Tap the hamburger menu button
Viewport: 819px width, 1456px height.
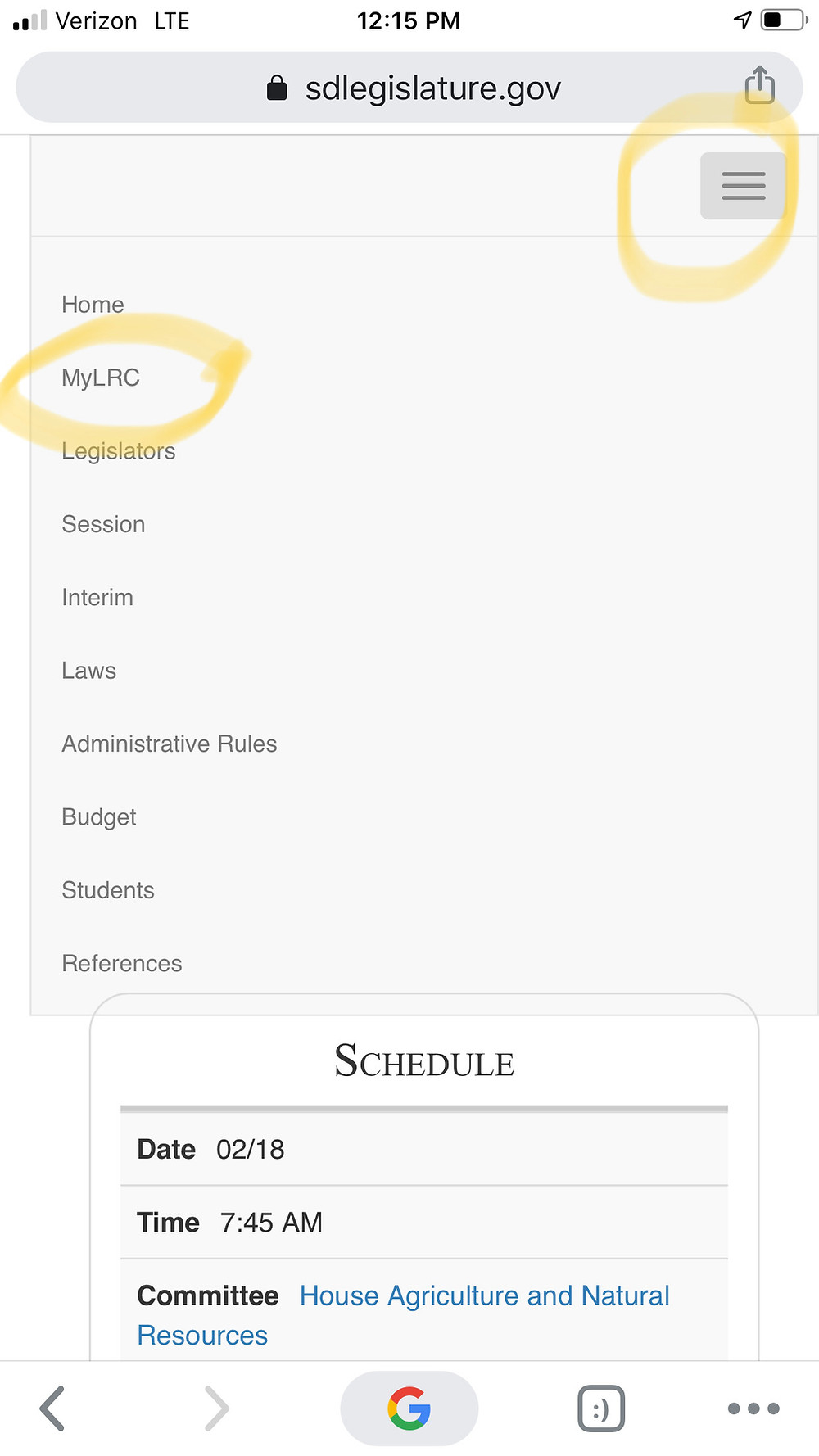[x=743, y=186]
